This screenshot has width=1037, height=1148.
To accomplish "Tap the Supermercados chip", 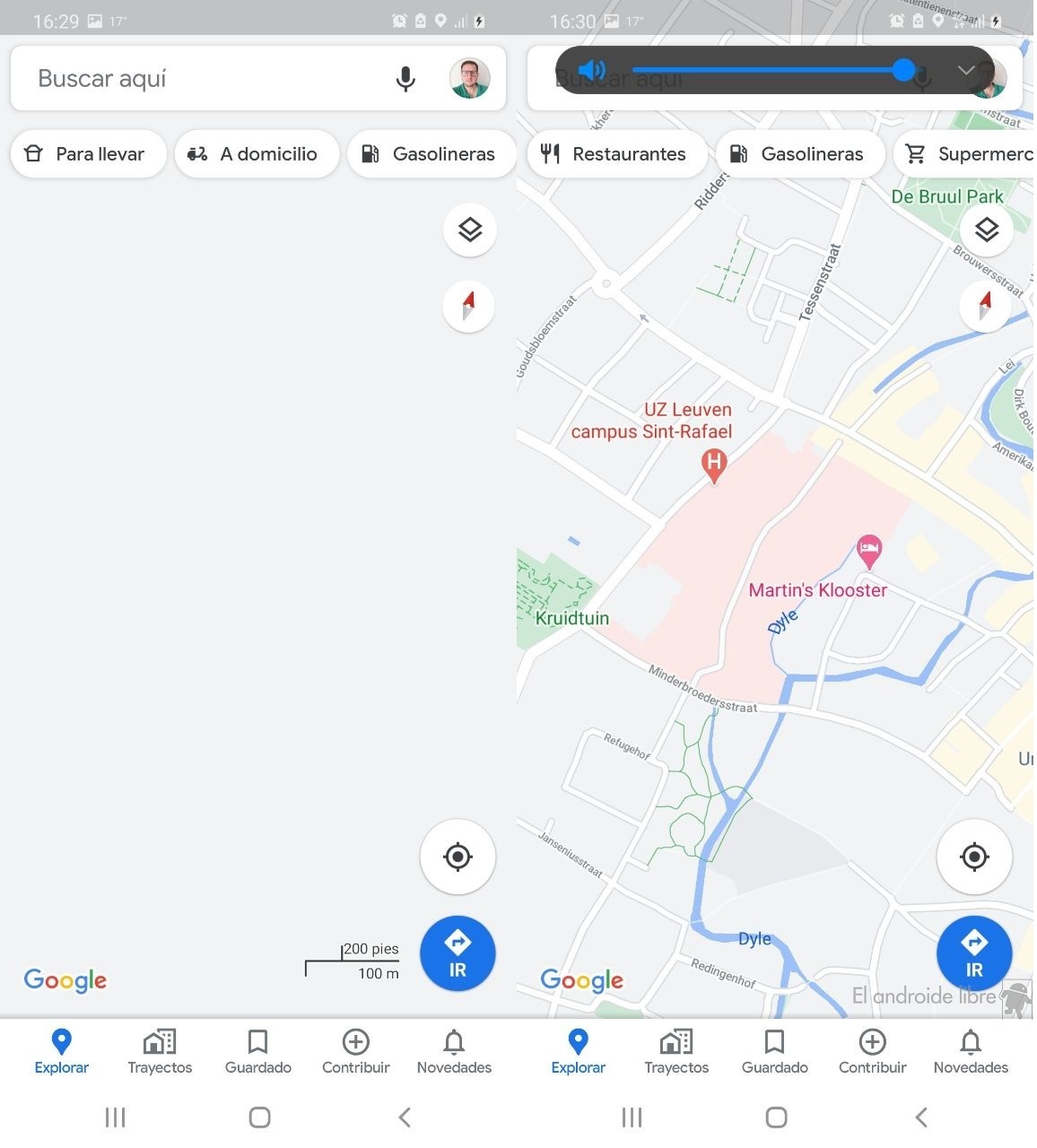I will pos(969,153).
